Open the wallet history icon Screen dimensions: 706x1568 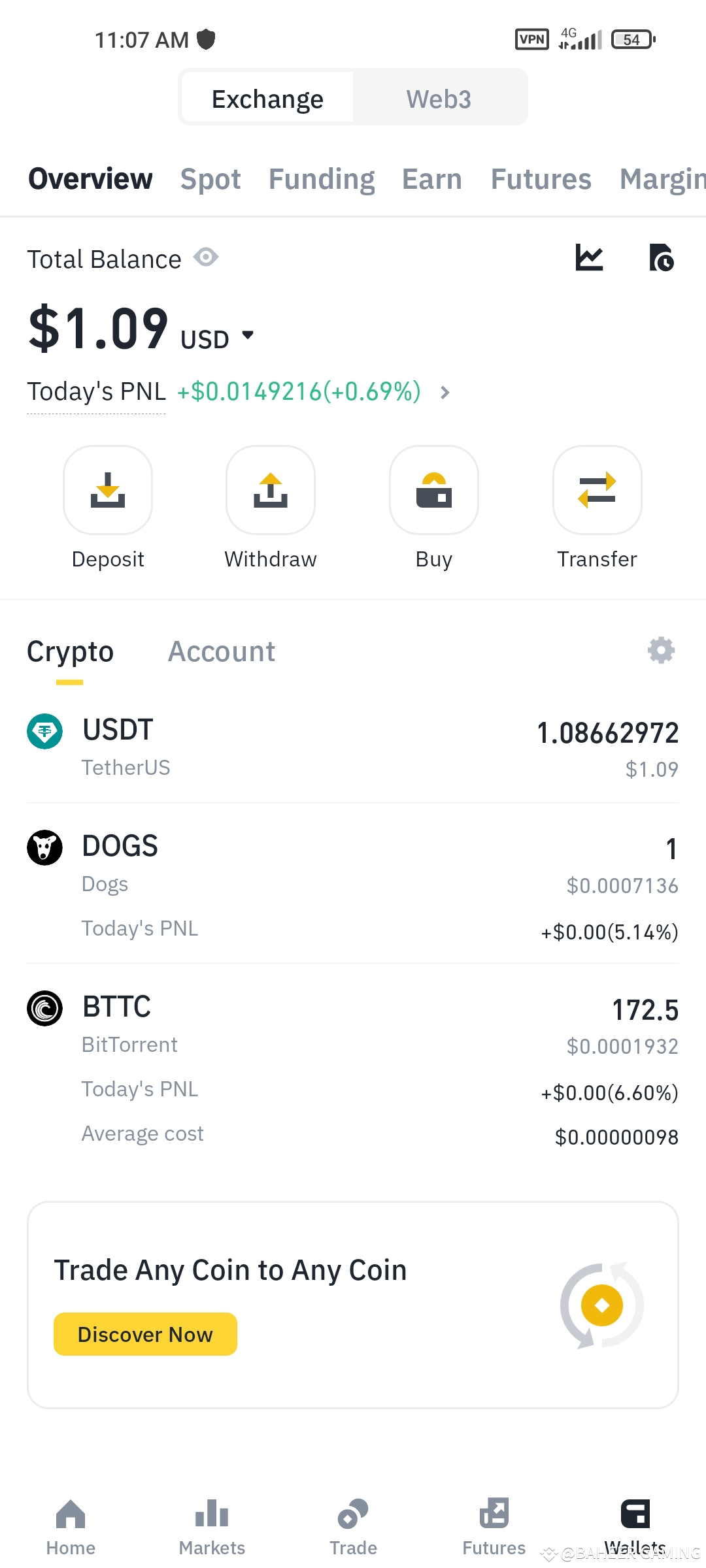662,258
